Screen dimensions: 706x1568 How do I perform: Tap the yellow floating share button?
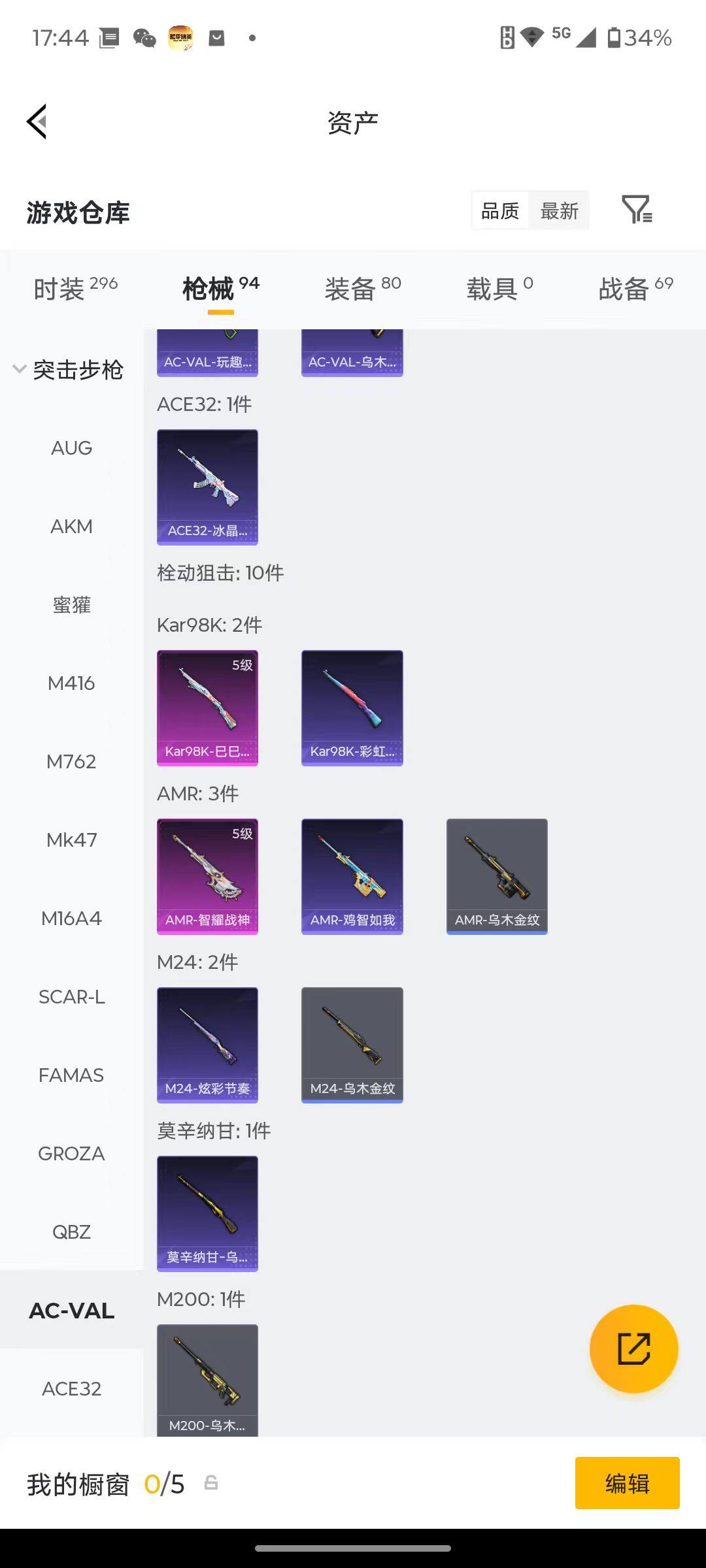[x=633, y=1348]
